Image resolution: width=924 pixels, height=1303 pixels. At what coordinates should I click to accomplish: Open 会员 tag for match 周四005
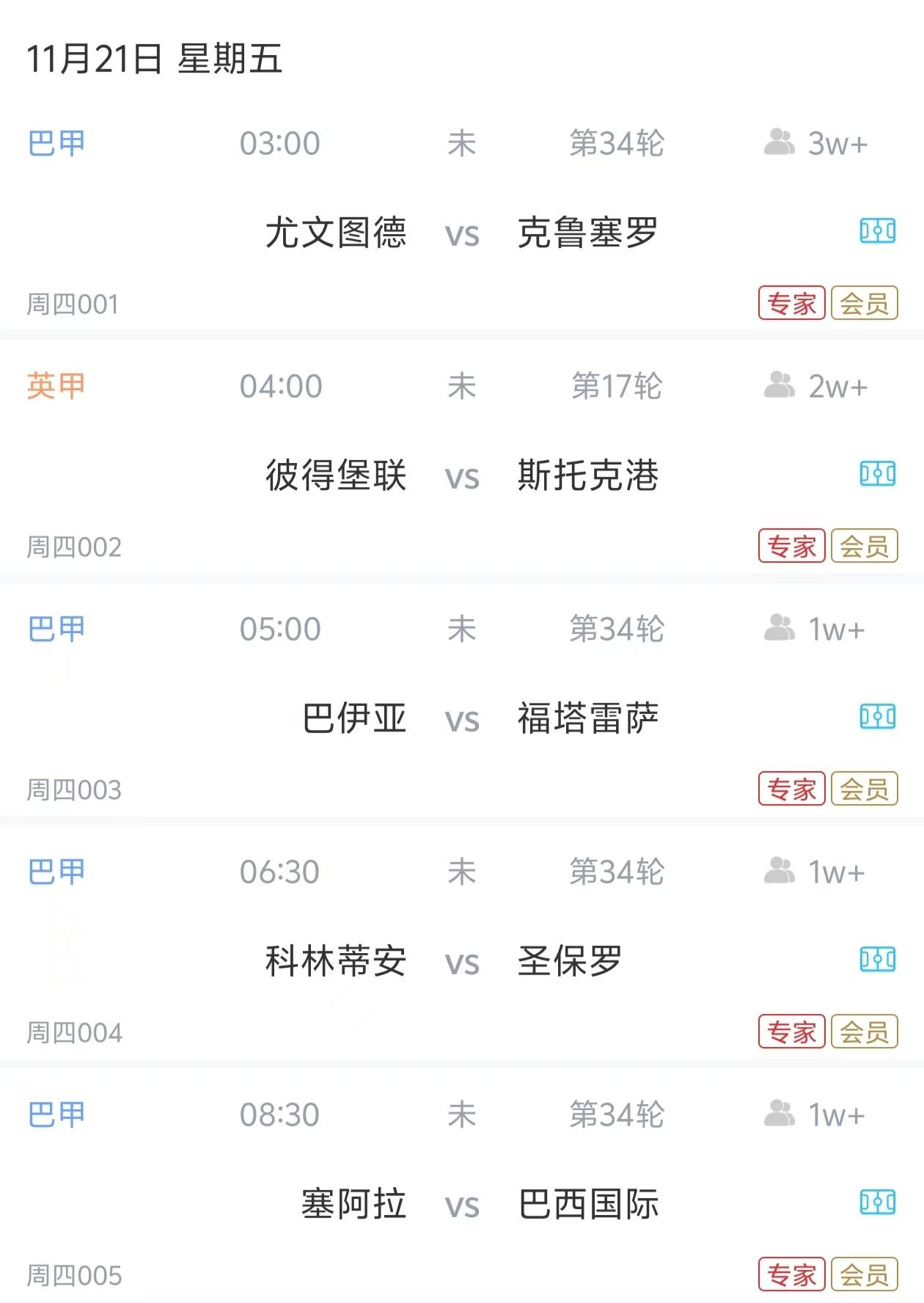coord(864,1274)
